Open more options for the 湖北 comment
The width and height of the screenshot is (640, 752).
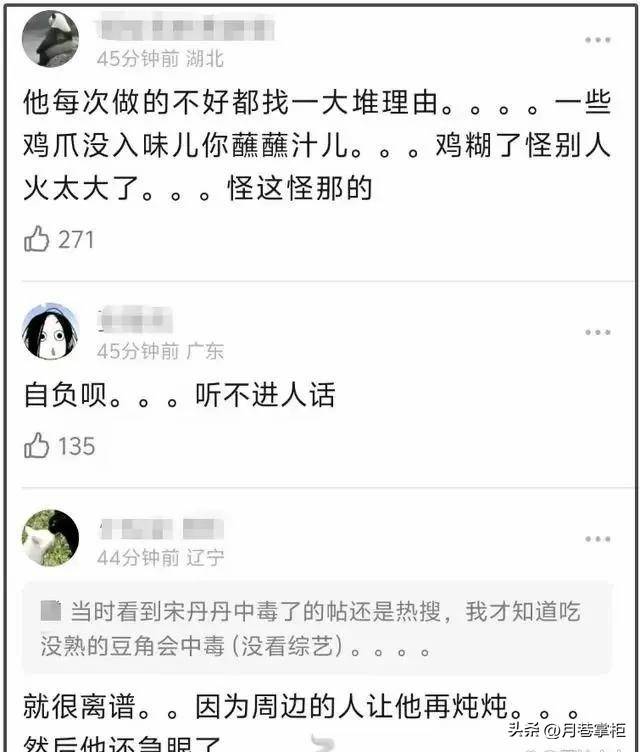pos(597,40)
